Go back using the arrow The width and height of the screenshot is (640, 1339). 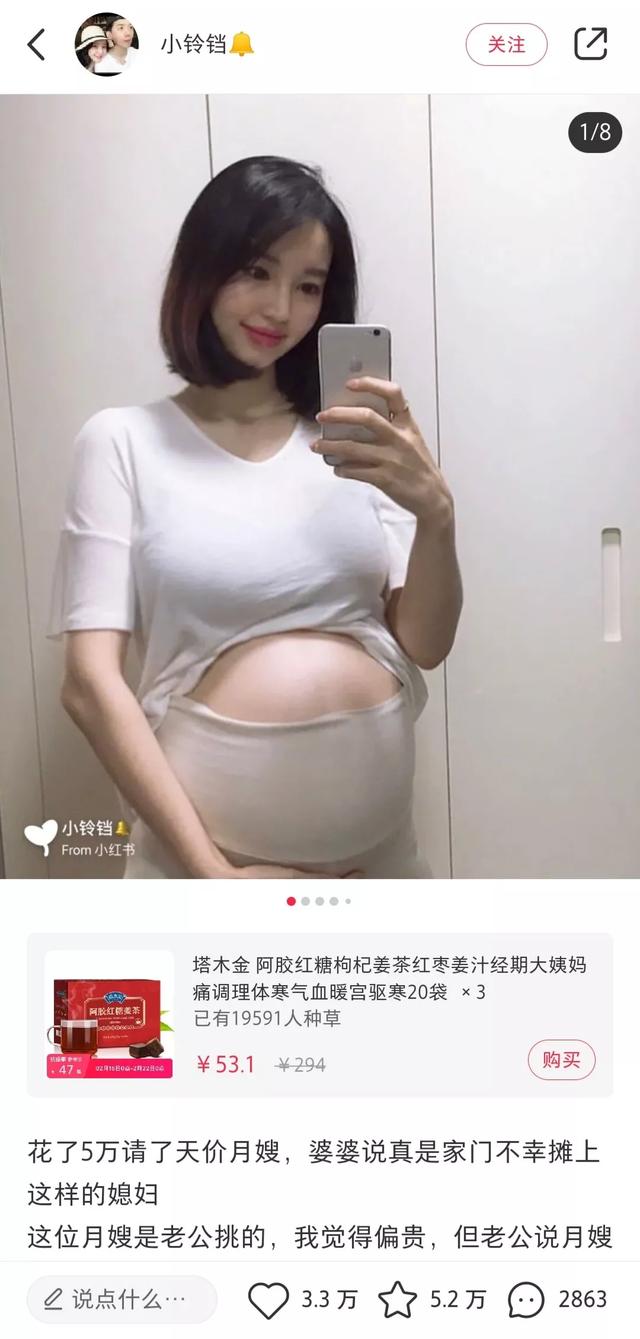click(x=37, y=44)
